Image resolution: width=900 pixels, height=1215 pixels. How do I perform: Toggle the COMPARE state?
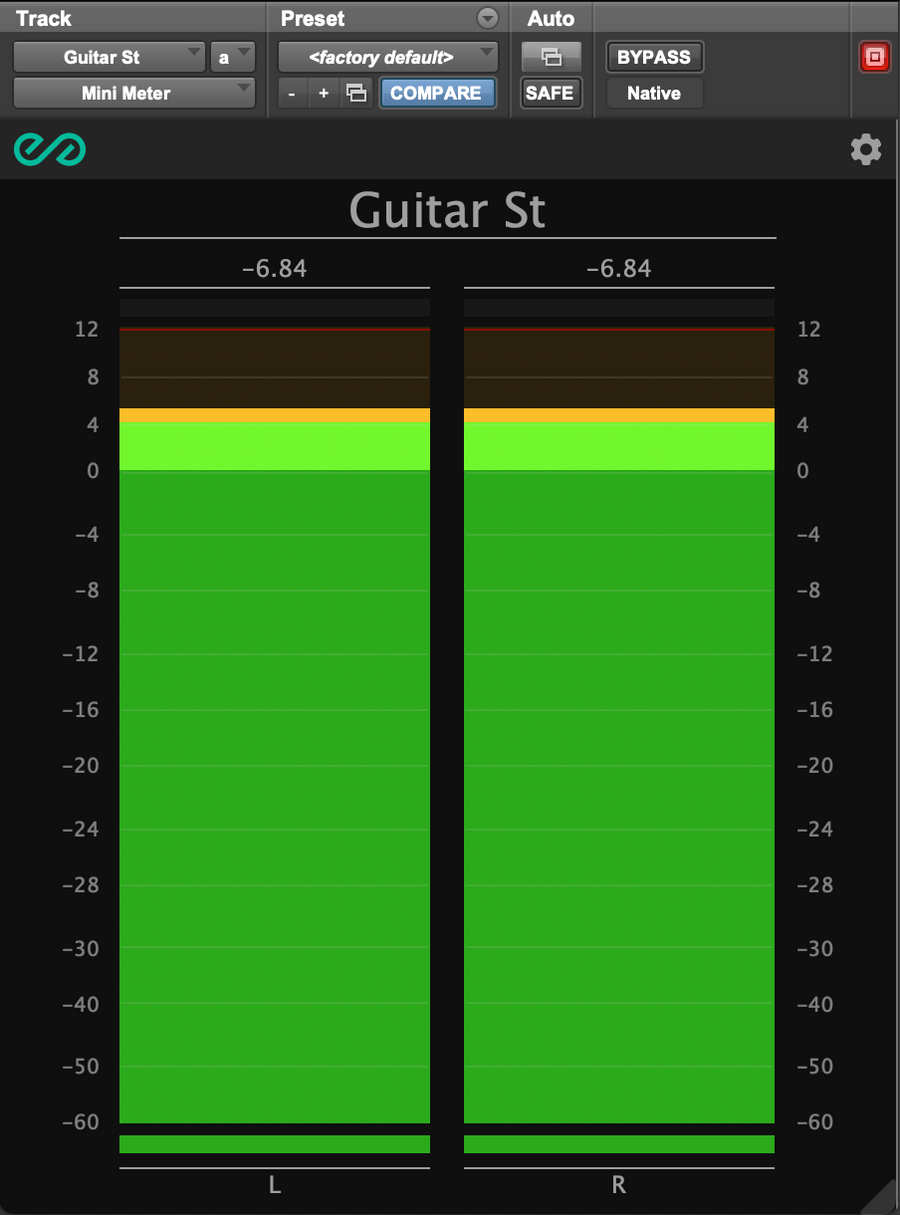click(438, 93)
